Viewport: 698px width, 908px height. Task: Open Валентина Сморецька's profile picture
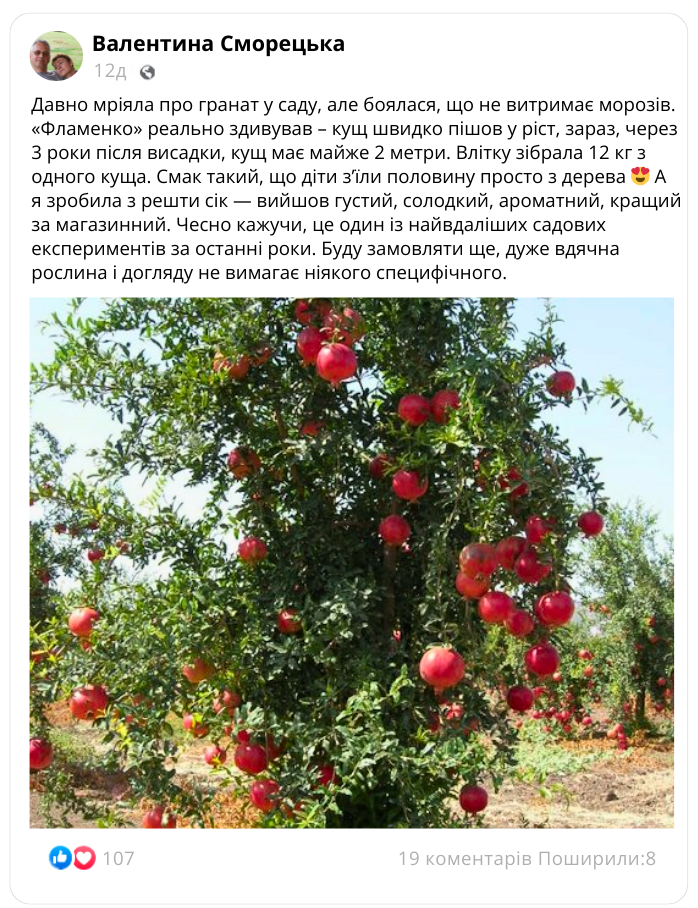[x=56, y=56]
